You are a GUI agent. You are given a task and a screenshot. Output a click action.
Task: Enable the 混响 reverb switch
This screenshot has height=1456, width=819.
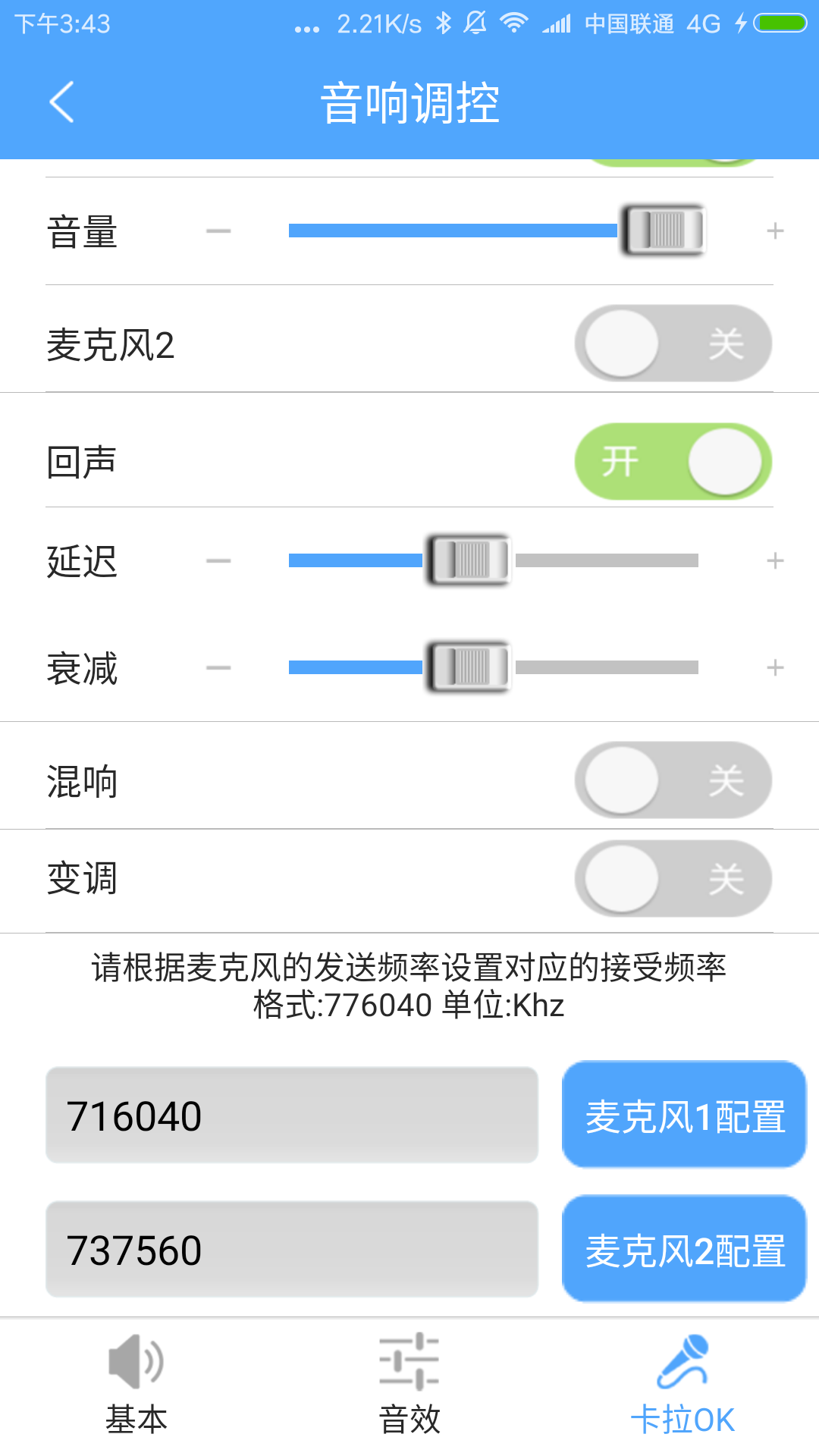pyautogui.click(x=673, y=780)
